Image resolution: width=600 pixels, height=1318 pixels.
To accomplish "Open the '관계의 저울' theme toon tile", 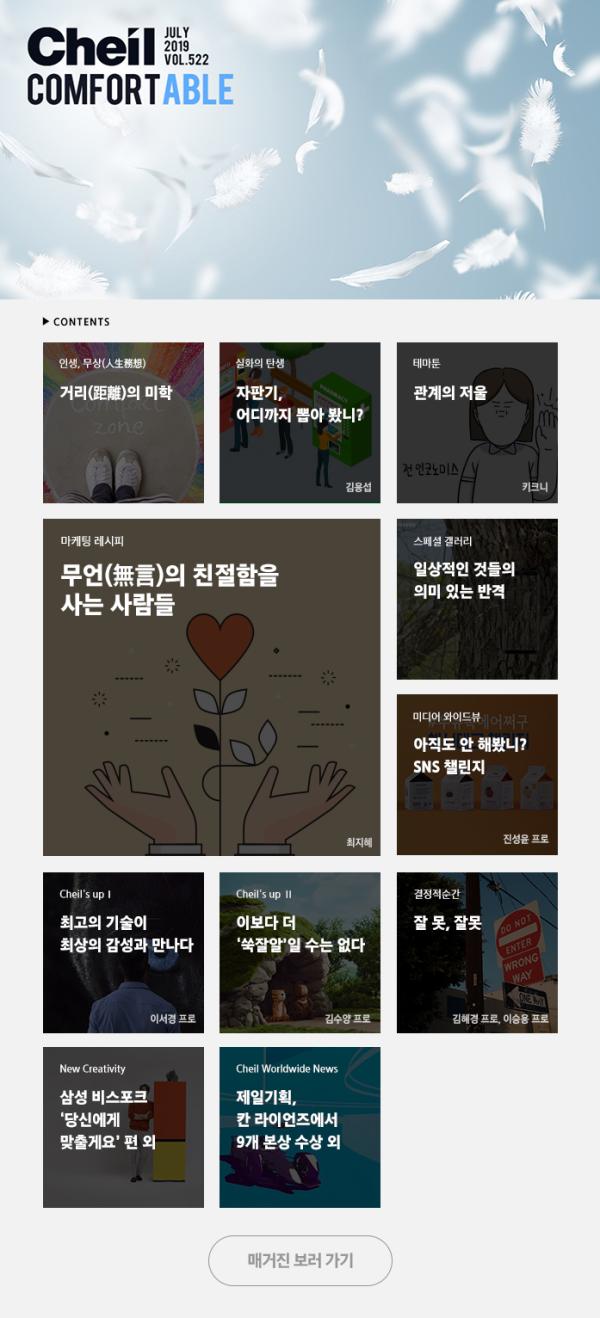I will 477,422.
